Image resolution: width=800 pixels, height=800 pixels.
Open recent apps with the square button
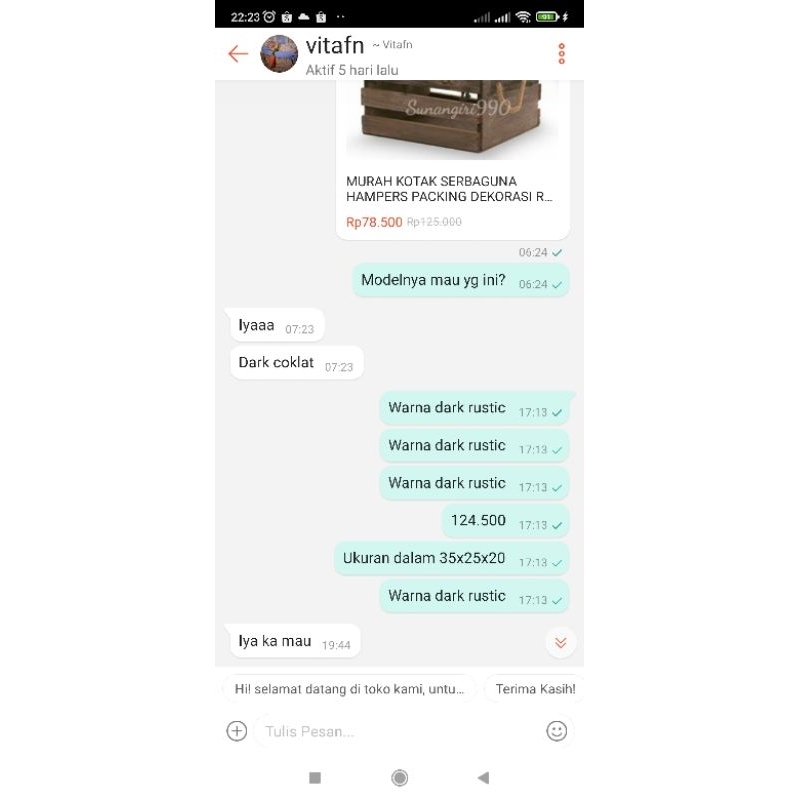coord(315,778)
